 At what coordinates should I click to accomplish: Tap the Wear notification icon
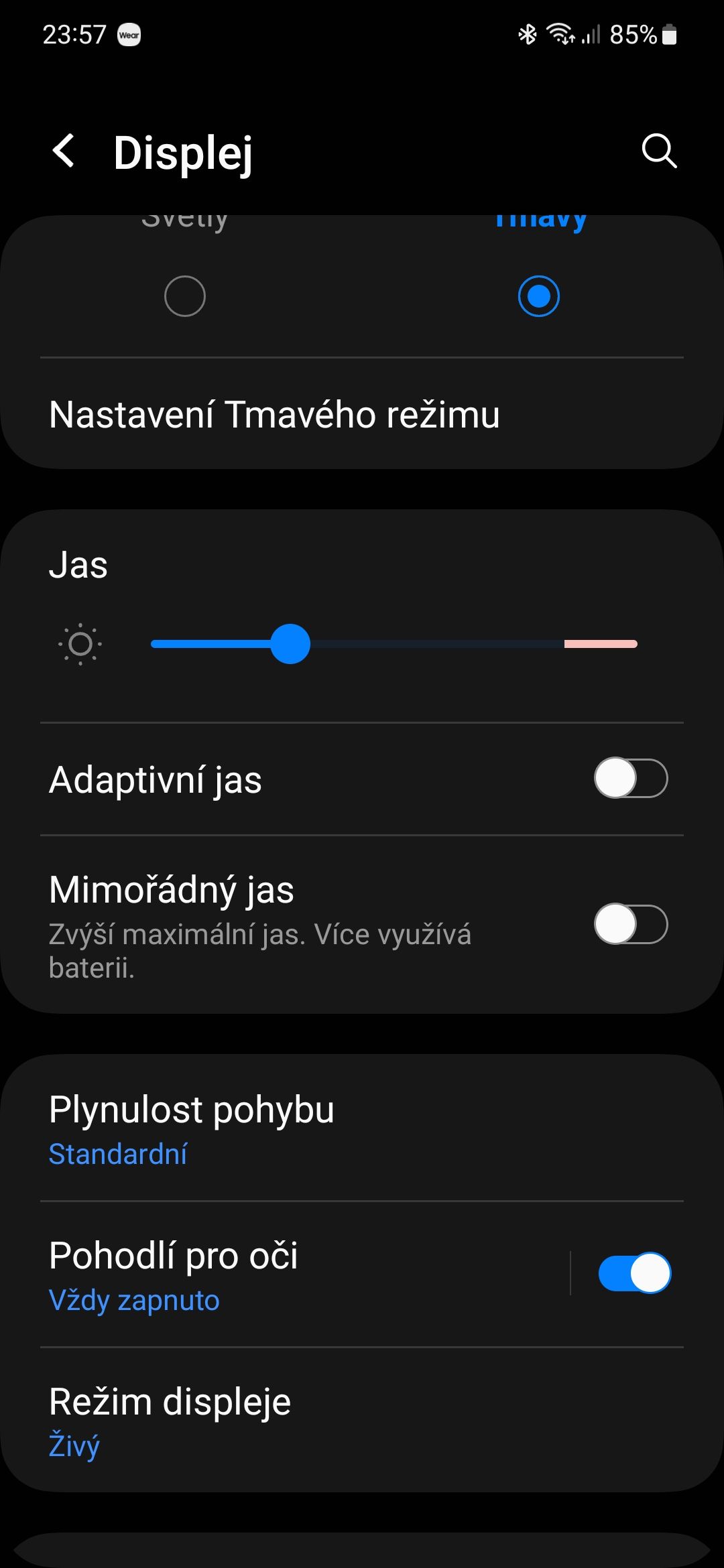point(129,35)
